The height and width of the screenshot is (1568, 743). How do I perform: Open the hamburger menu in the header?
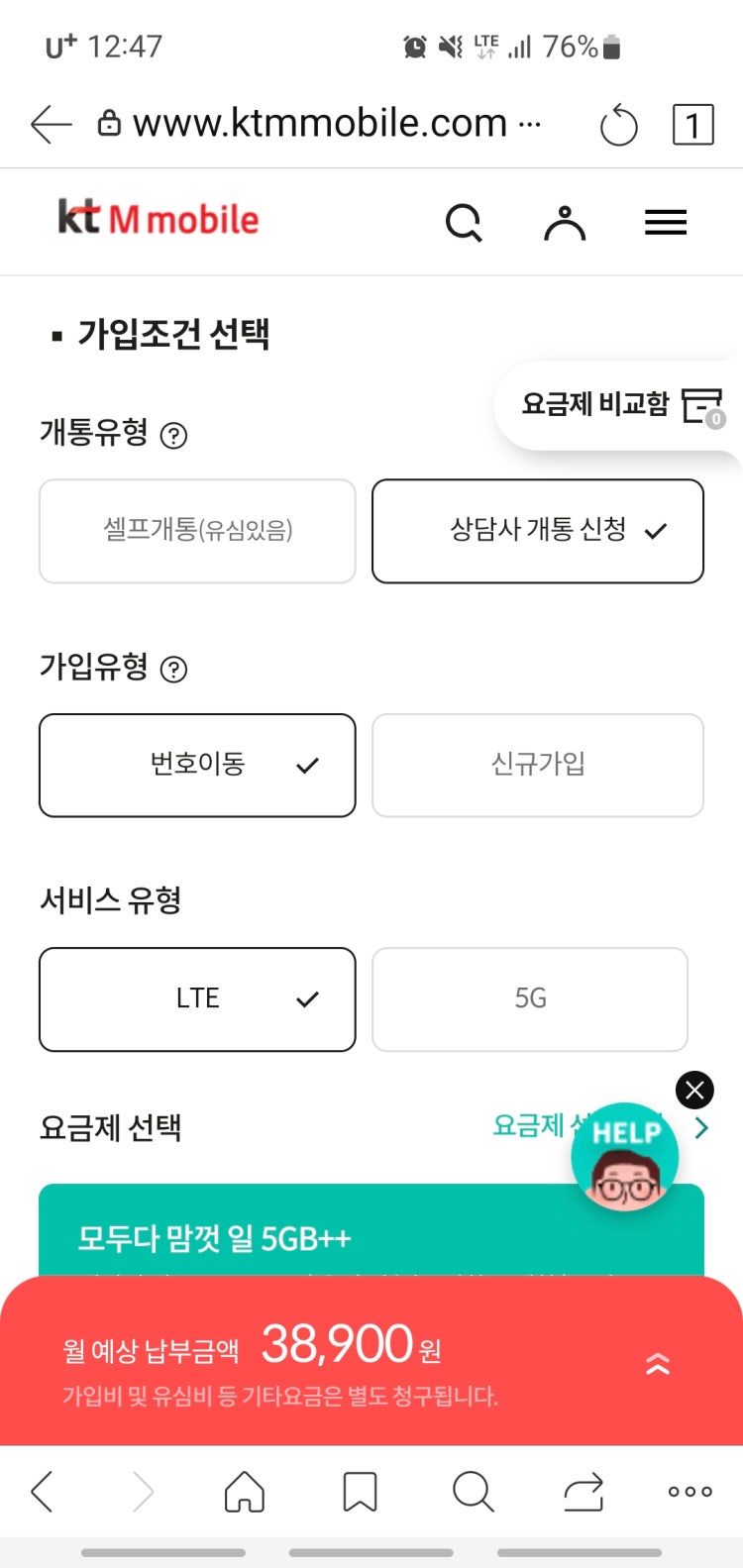(x=665, y=222)
